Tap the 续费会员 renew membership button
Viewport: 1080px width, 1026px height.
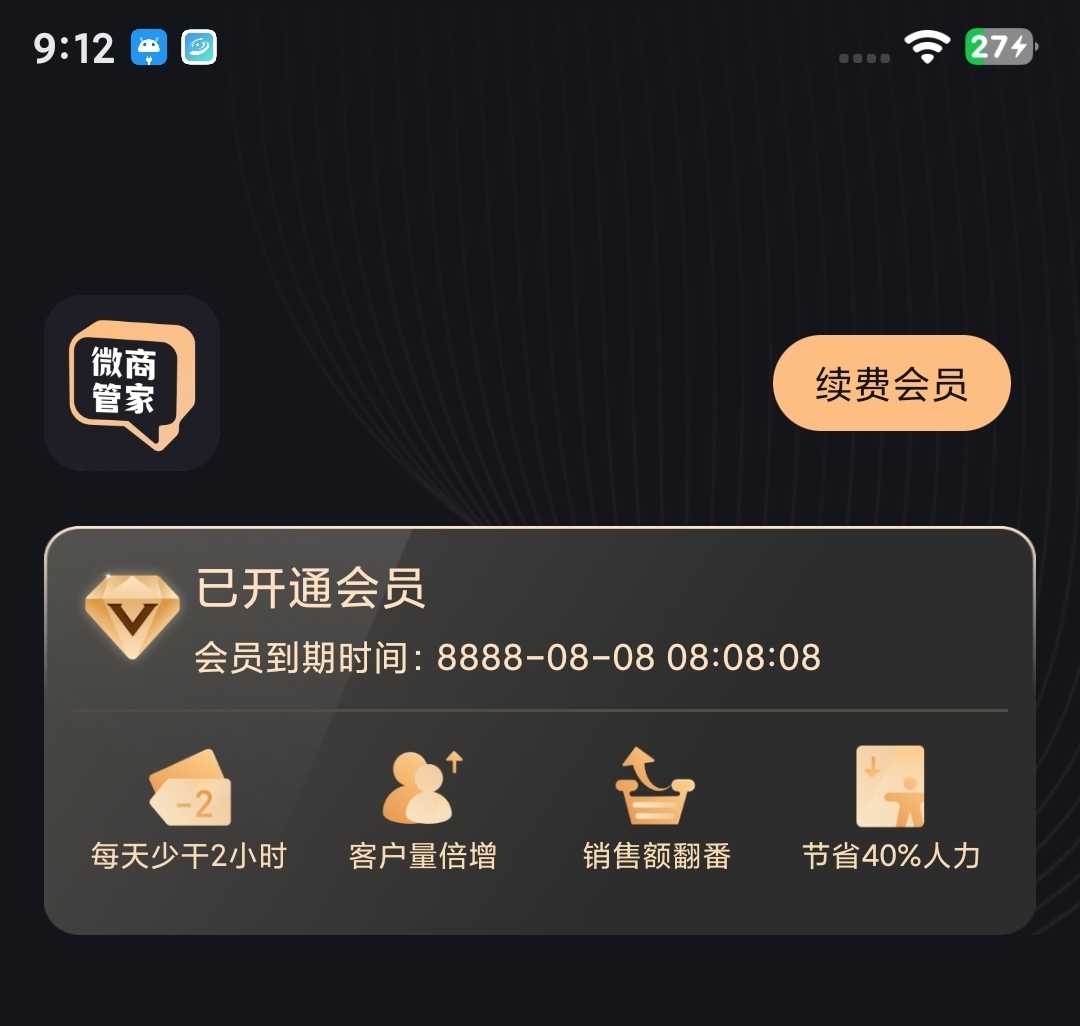tap(891, 384)
